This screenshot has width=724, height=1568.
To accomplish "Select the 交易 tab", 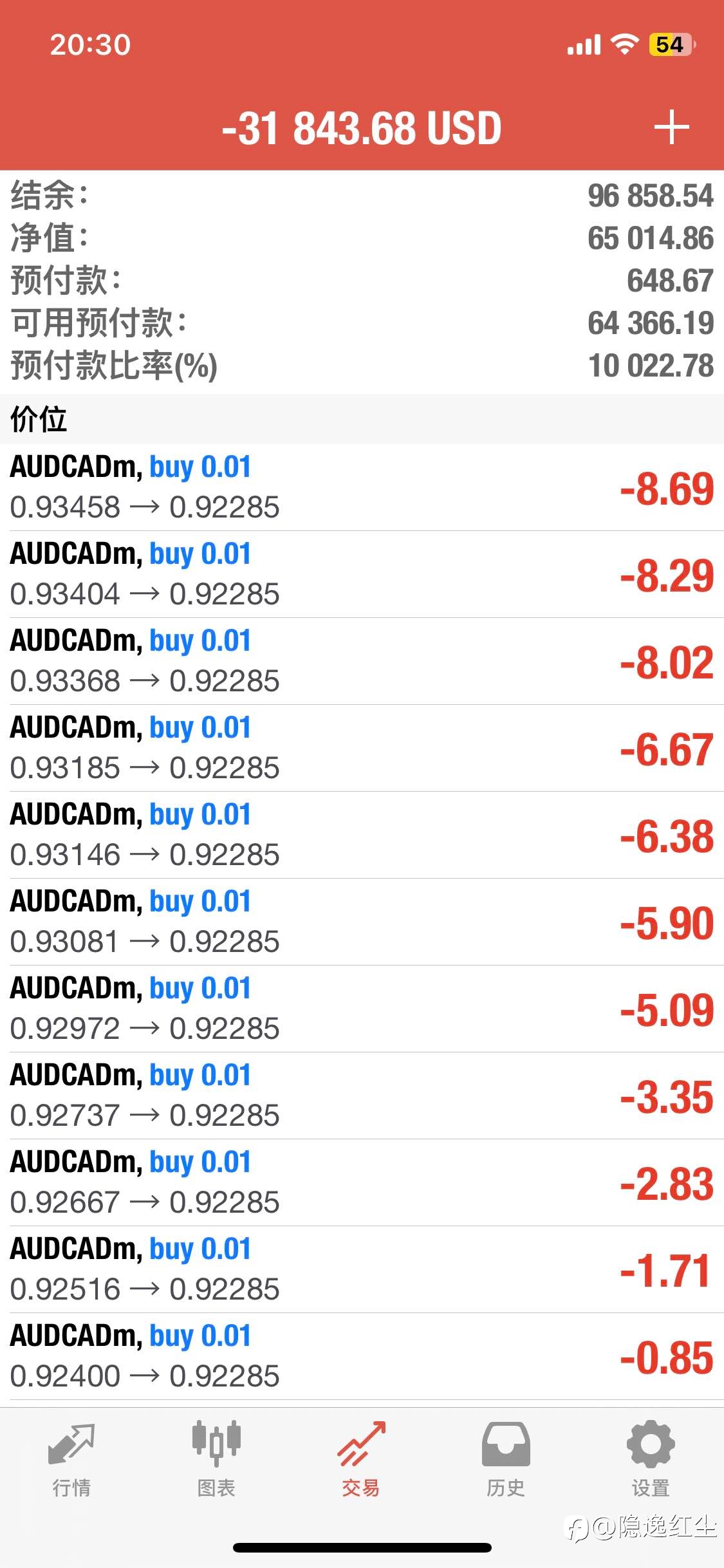I will point(361,1459).
